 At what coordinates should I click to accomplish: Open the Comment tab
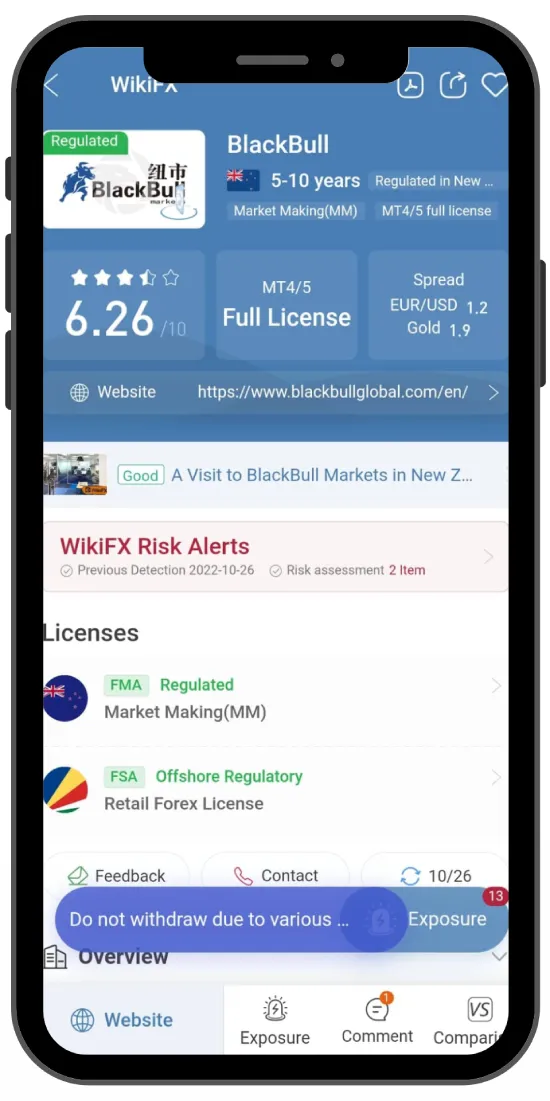pos(377,1019)
